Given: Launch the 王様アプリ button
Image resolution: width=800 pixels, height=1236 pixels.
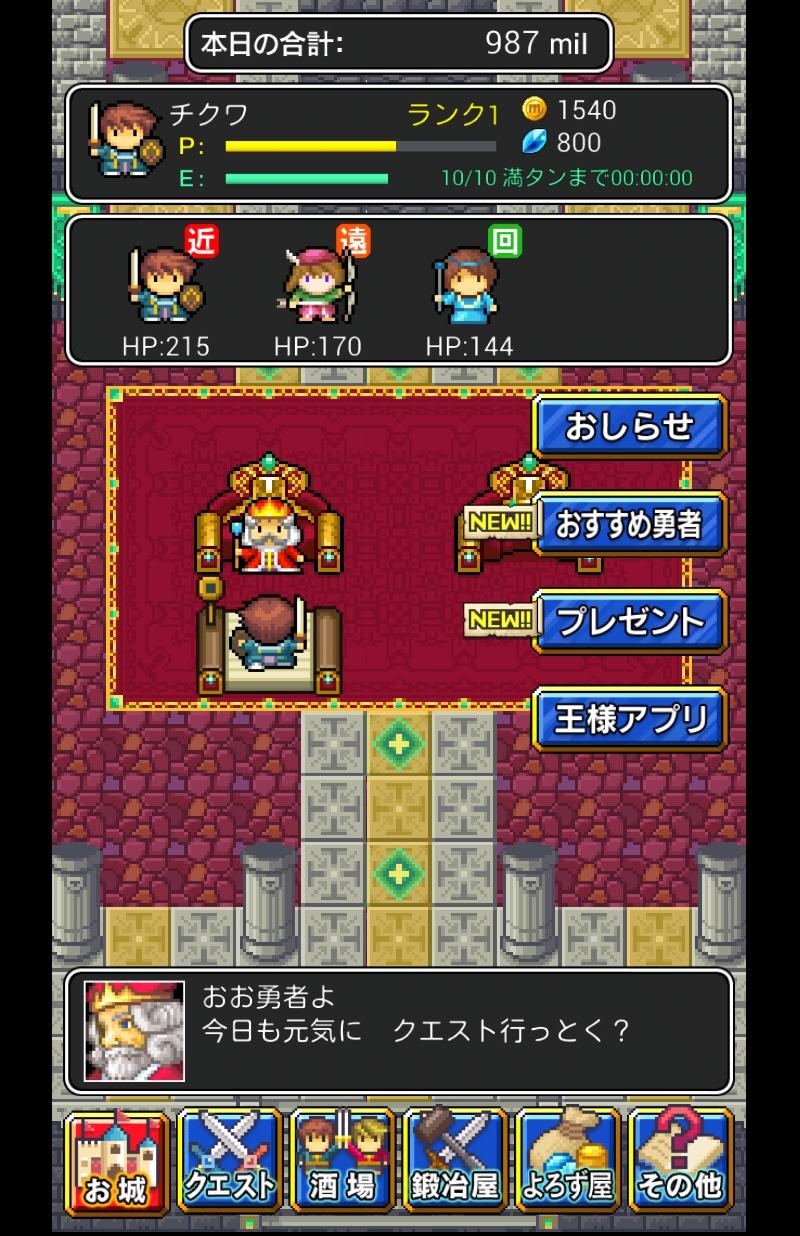Looking at the screenshot, I should click(629, 719).
